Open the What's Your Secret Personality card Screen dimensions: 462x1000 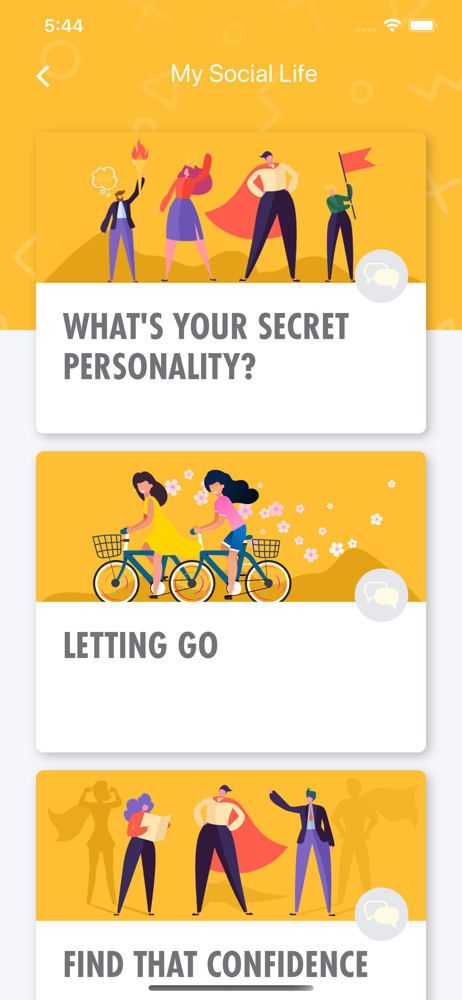(231, 283)
